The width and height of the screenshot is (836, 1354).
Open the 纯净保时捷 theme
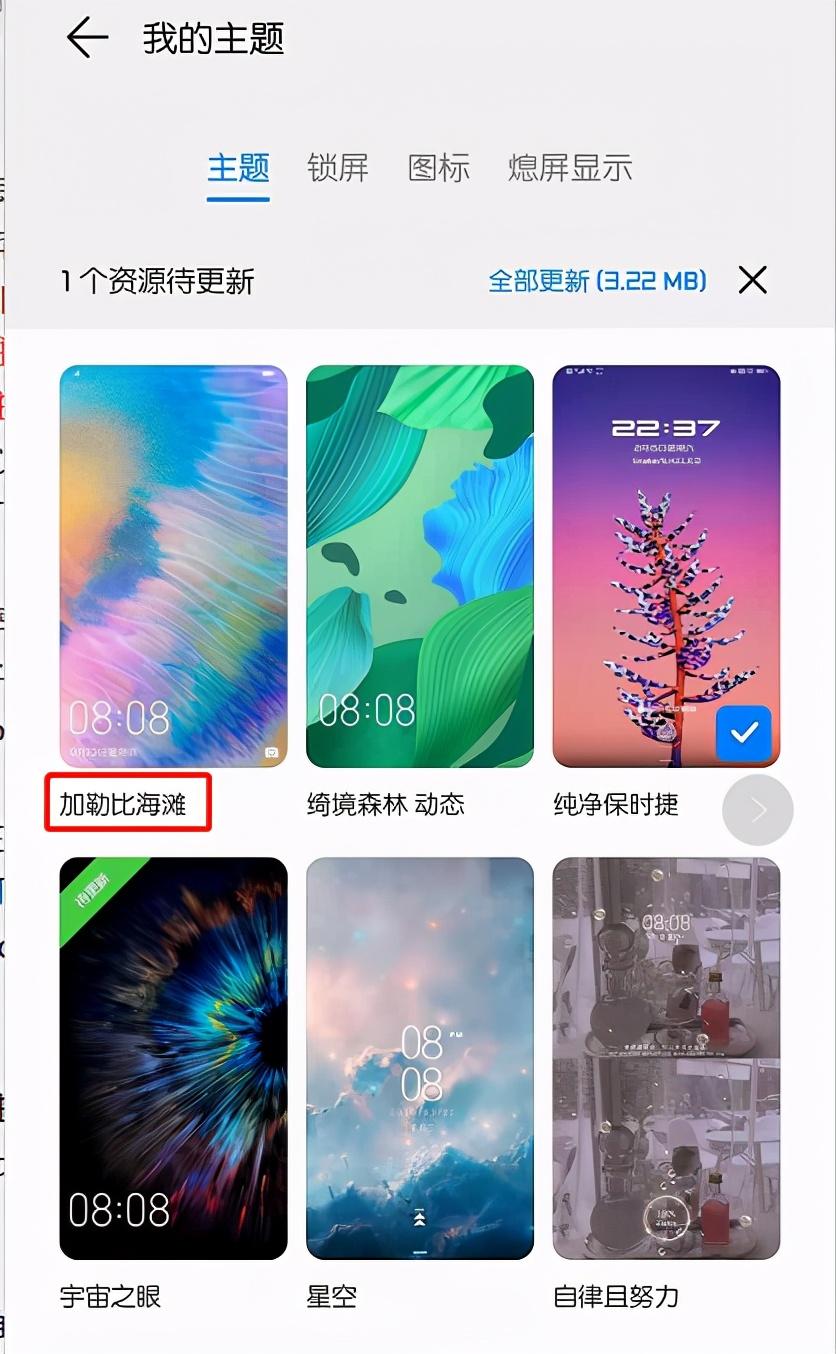[x=666, y=566]
